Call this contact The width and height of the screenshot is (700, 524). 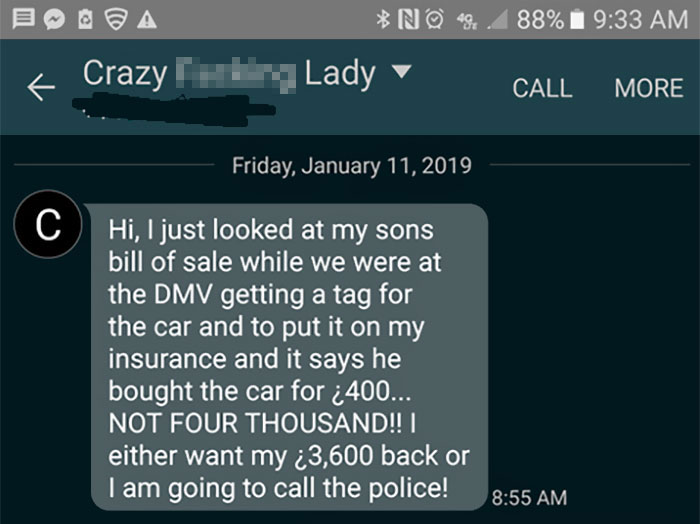(x=542, y=88)
